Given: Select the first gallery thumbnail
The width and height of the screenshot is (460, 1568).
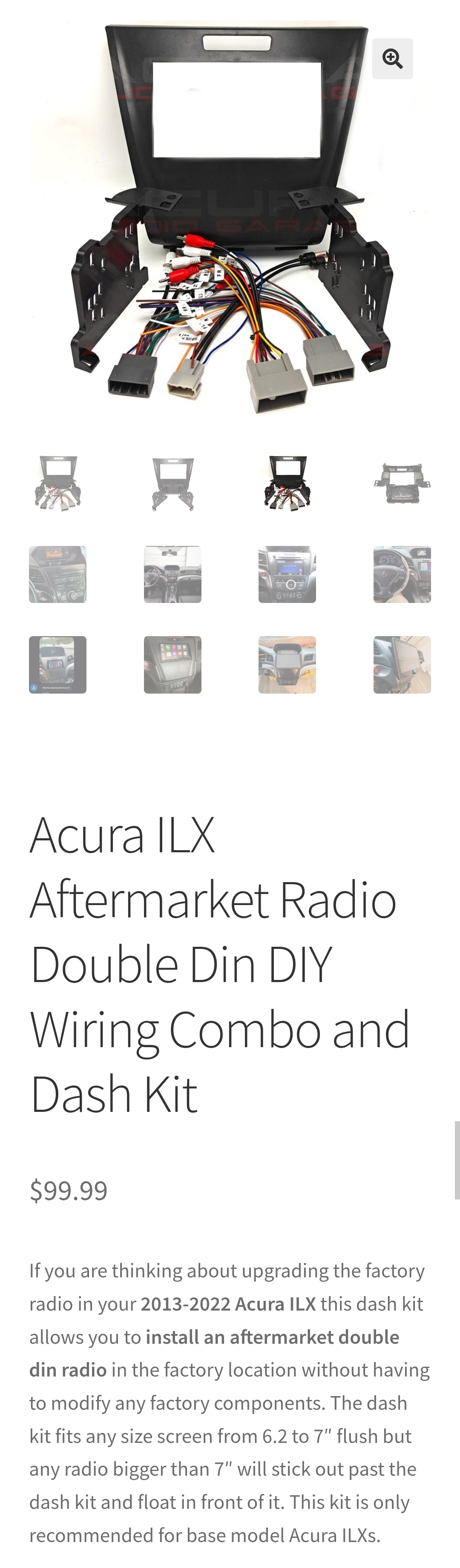Looking at the screenshot, I should pos(58,484).
